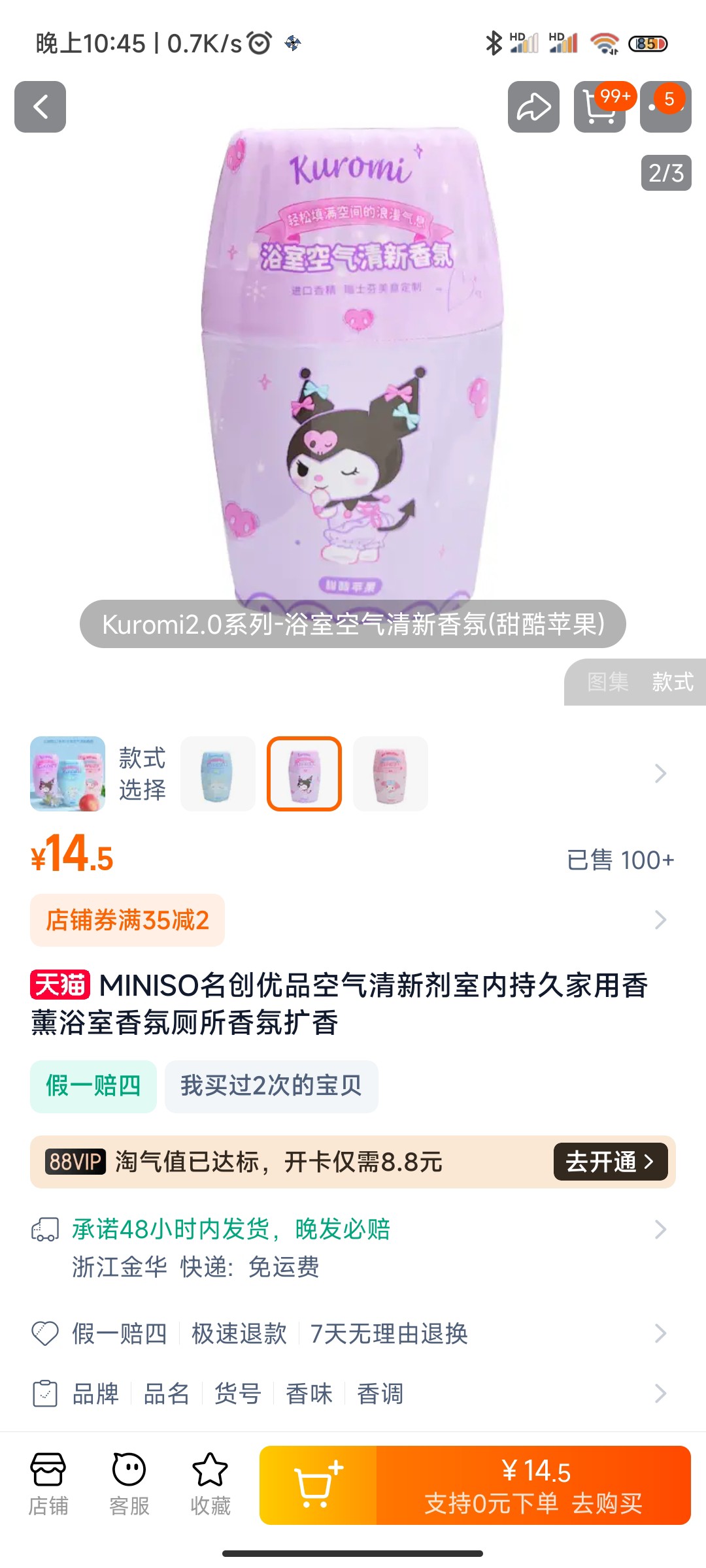Open the more options menu
The image size is (706, 1568).
click(x=665, y=106)
